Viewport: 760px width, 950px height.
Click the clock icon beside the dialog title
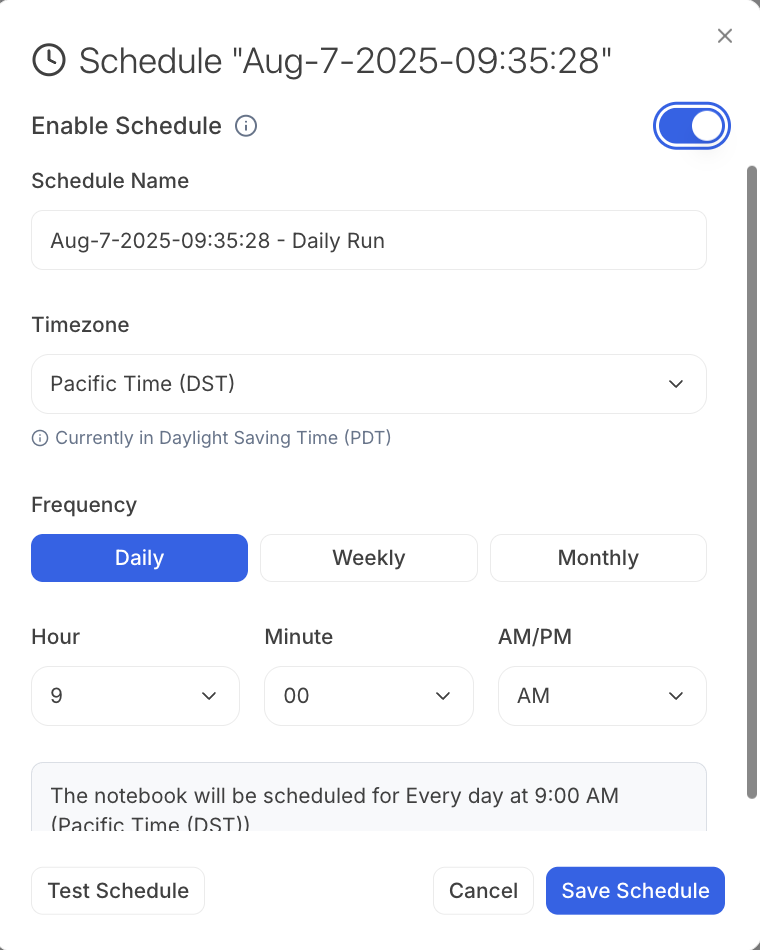tap(48, 60)
